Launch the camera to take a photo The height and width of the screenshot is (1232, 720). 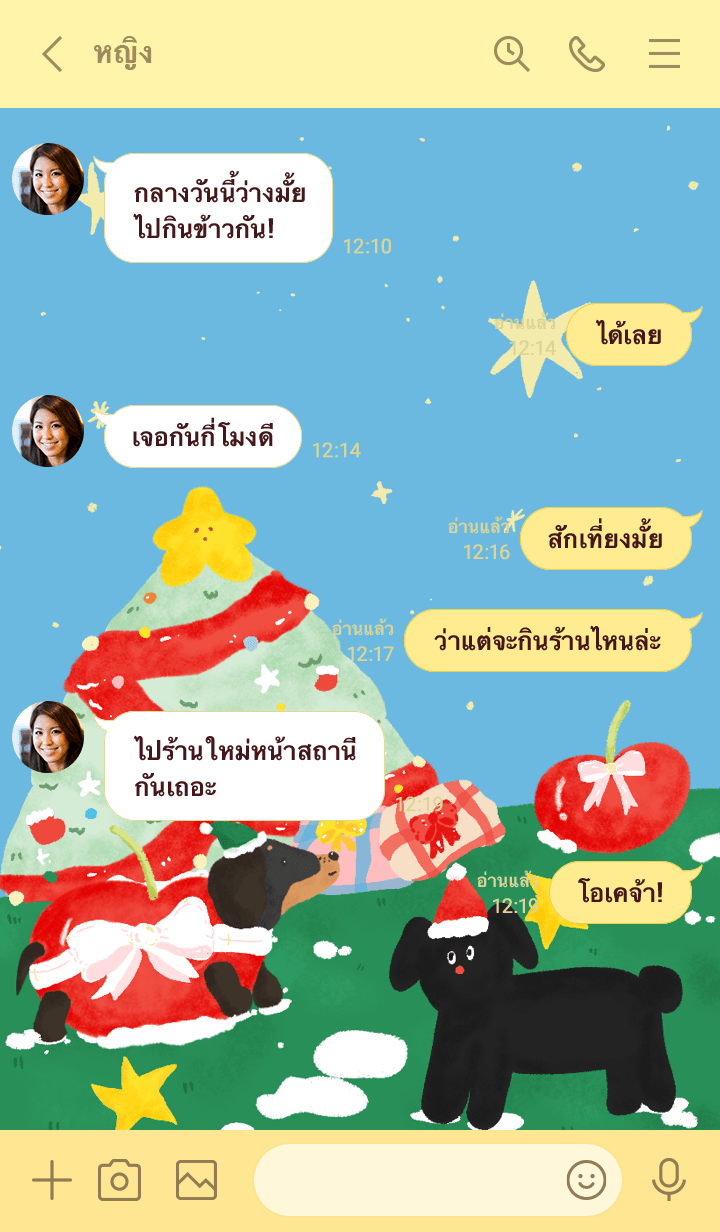tap(119, 1181)
